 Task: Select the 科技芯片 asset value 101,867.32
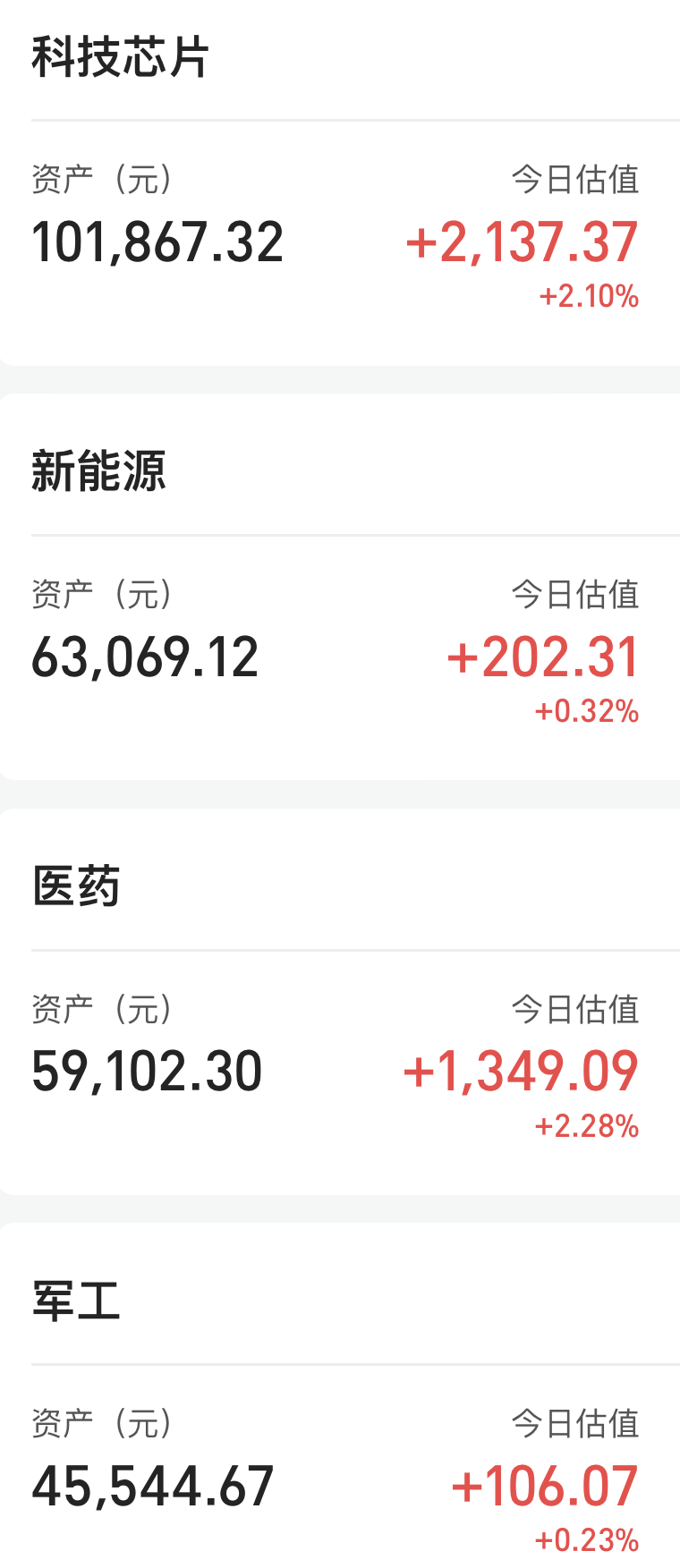tap(157, 239)
